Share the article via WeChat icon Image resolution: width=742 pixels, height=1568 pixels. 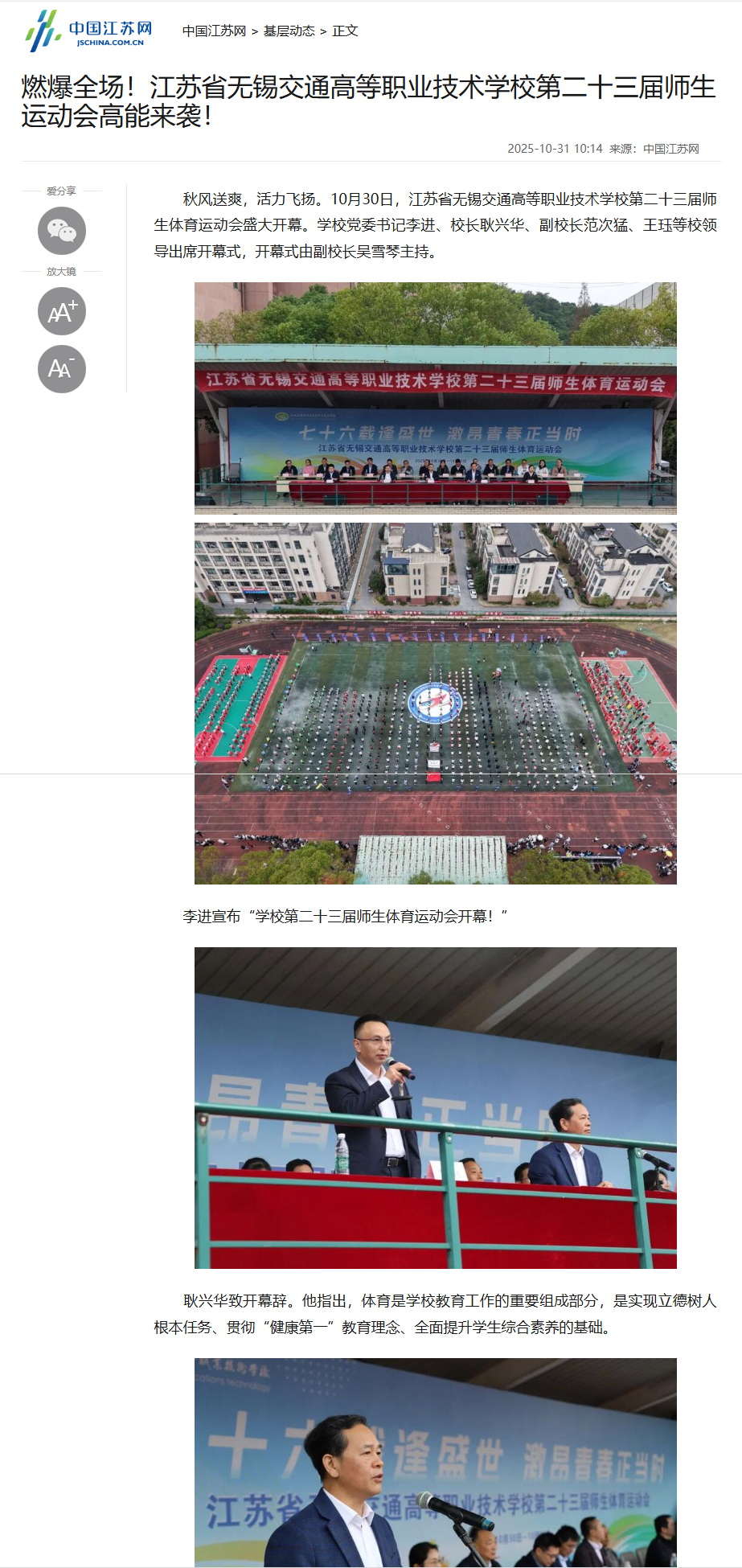click(x=62, y=231)
